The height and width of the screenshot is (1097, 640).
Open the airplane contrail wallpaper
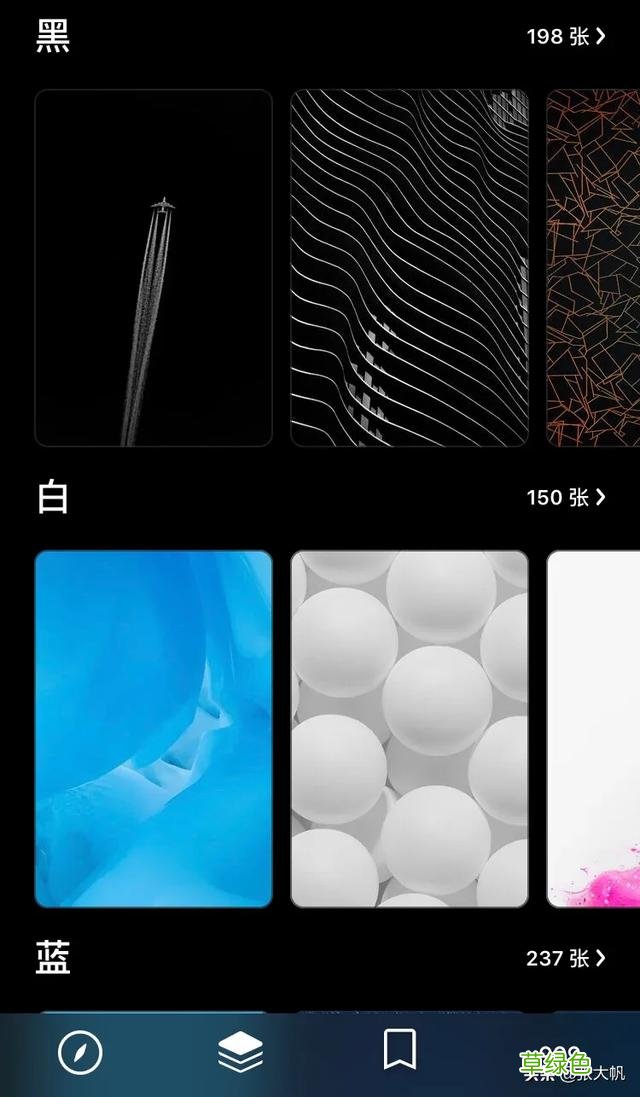coord(153,268)
